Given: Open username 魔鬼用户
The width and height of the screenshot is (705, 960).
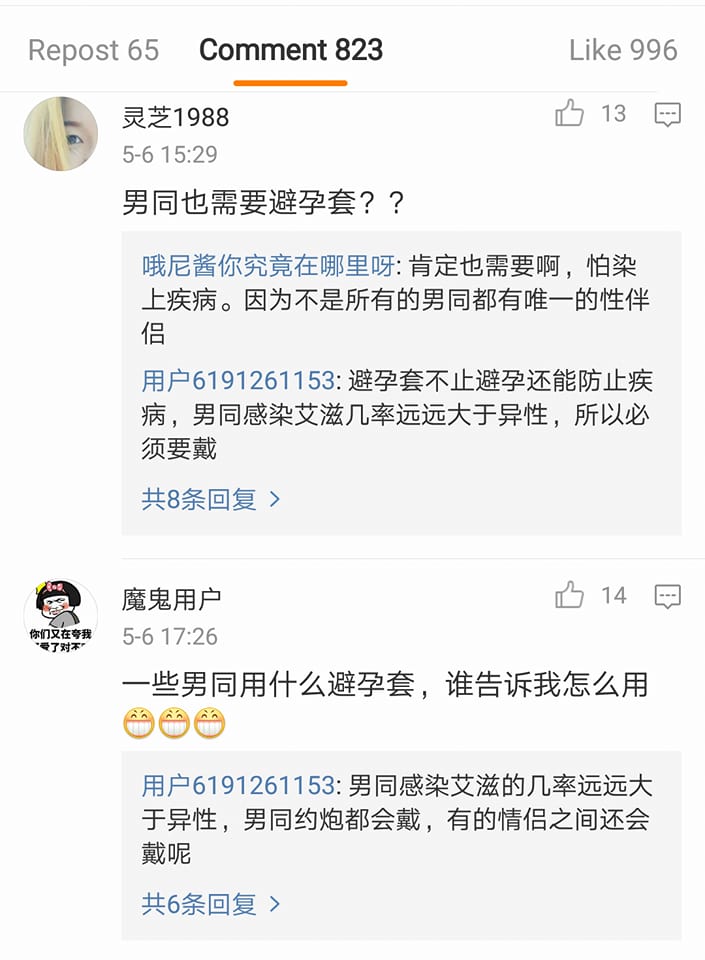Looking at the screenshot, I should point(171,599).
